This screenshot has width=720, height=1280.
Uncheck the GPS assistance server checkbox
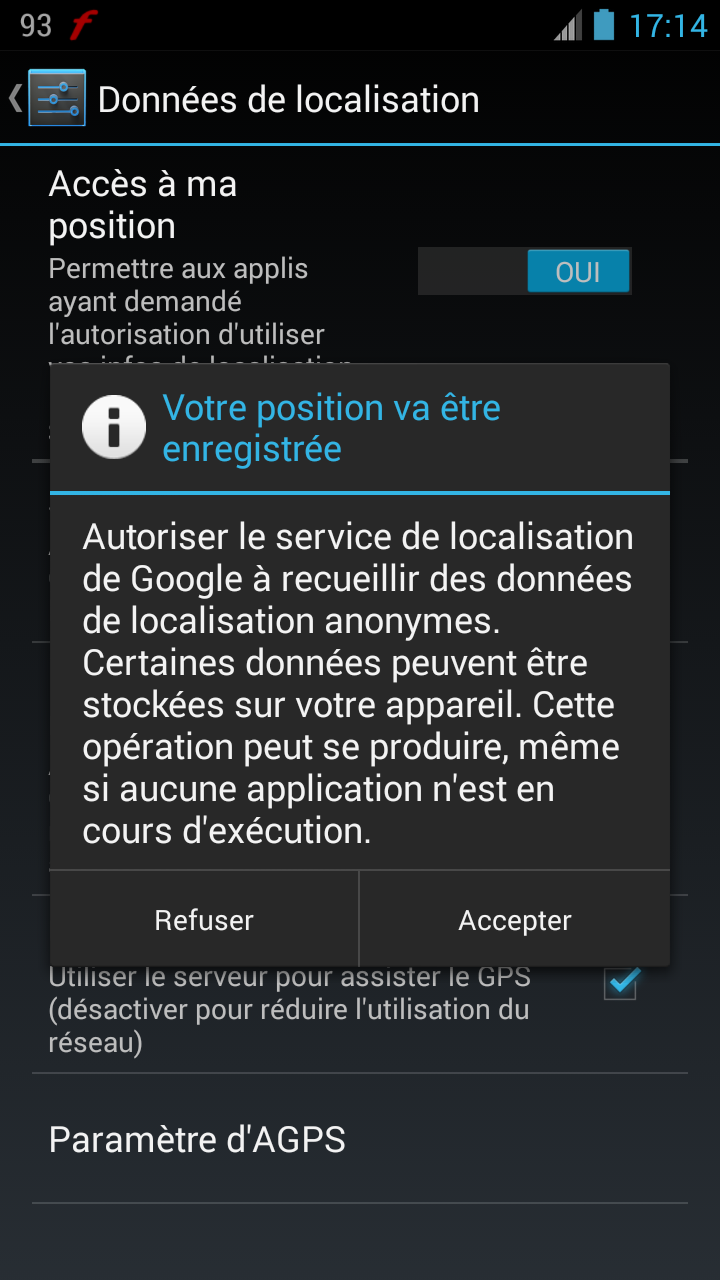point(620,983)
